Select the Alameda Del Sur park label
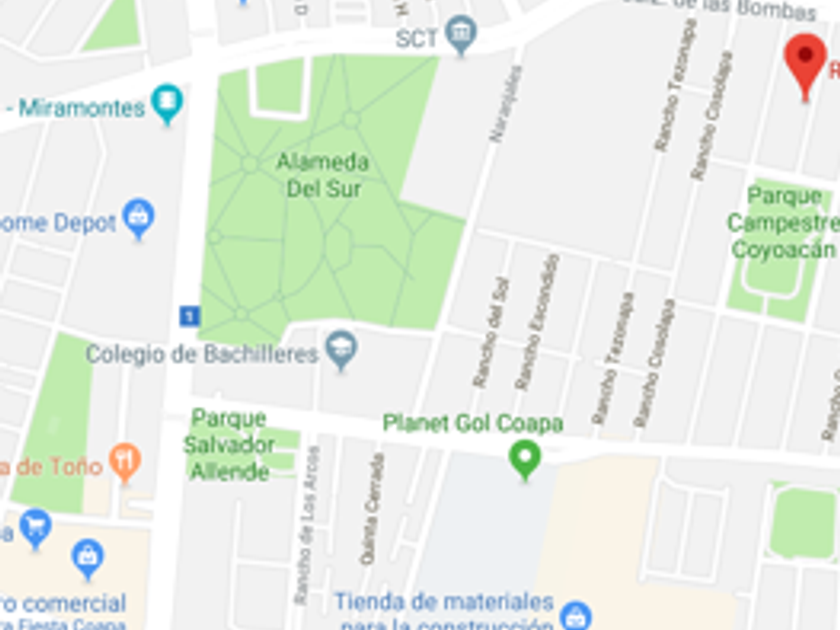Screen dimensions: 840x630 323,175
